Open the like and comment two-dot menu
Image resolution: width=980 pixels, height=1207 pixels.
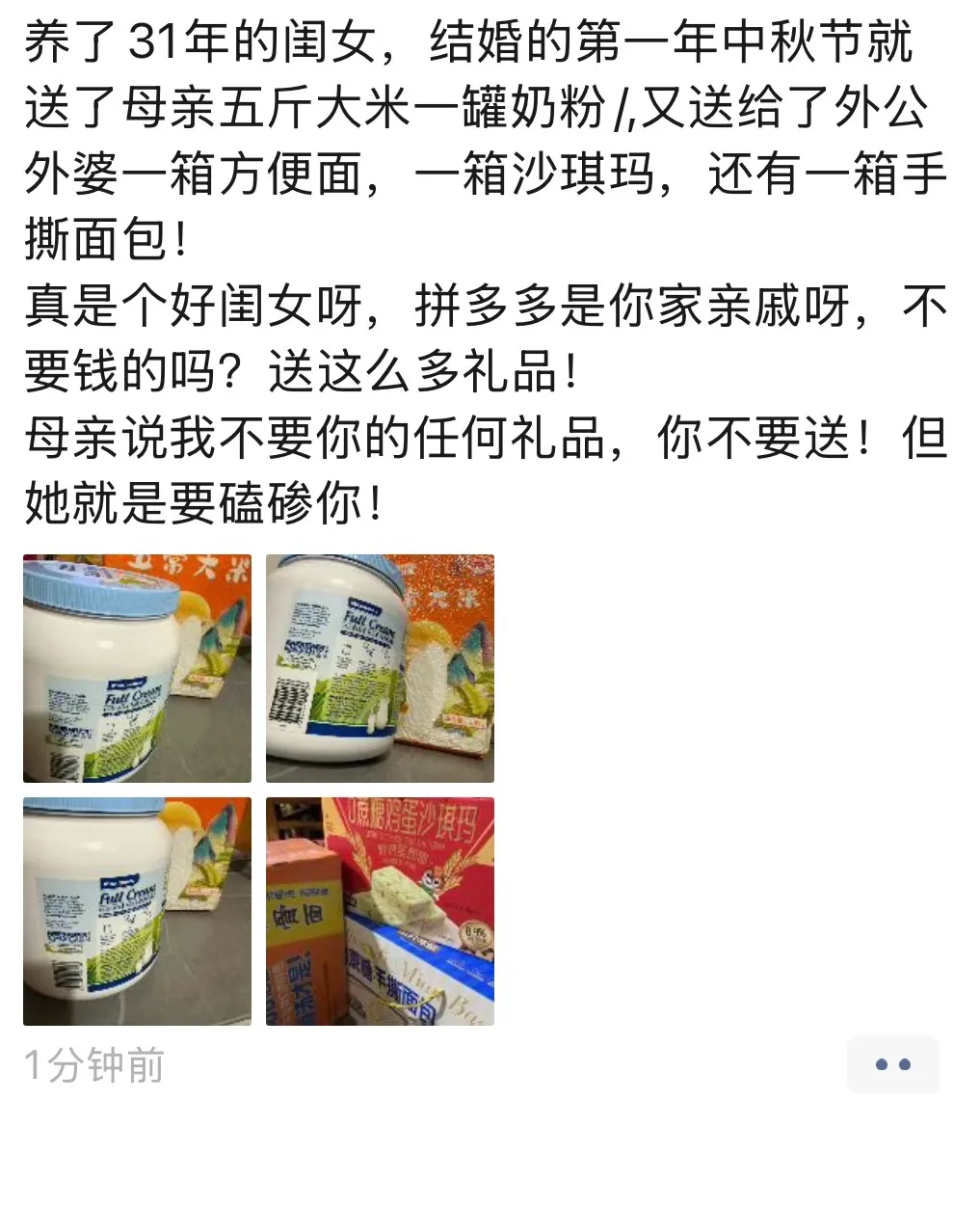(x=892, y=1064)
